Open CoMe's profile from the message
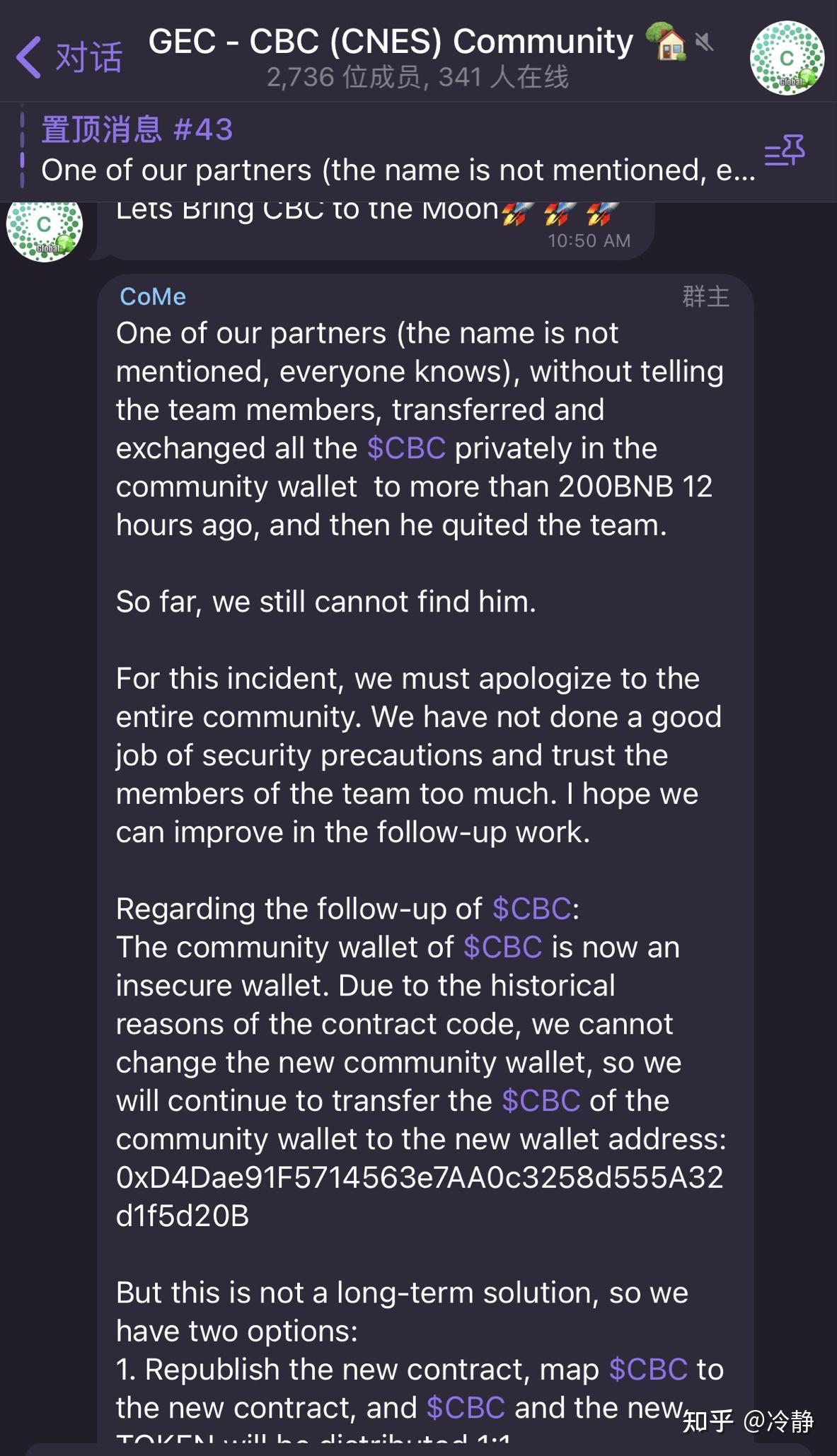The width and height of the screenshot is (837, 1456). (x=153, y=296)
